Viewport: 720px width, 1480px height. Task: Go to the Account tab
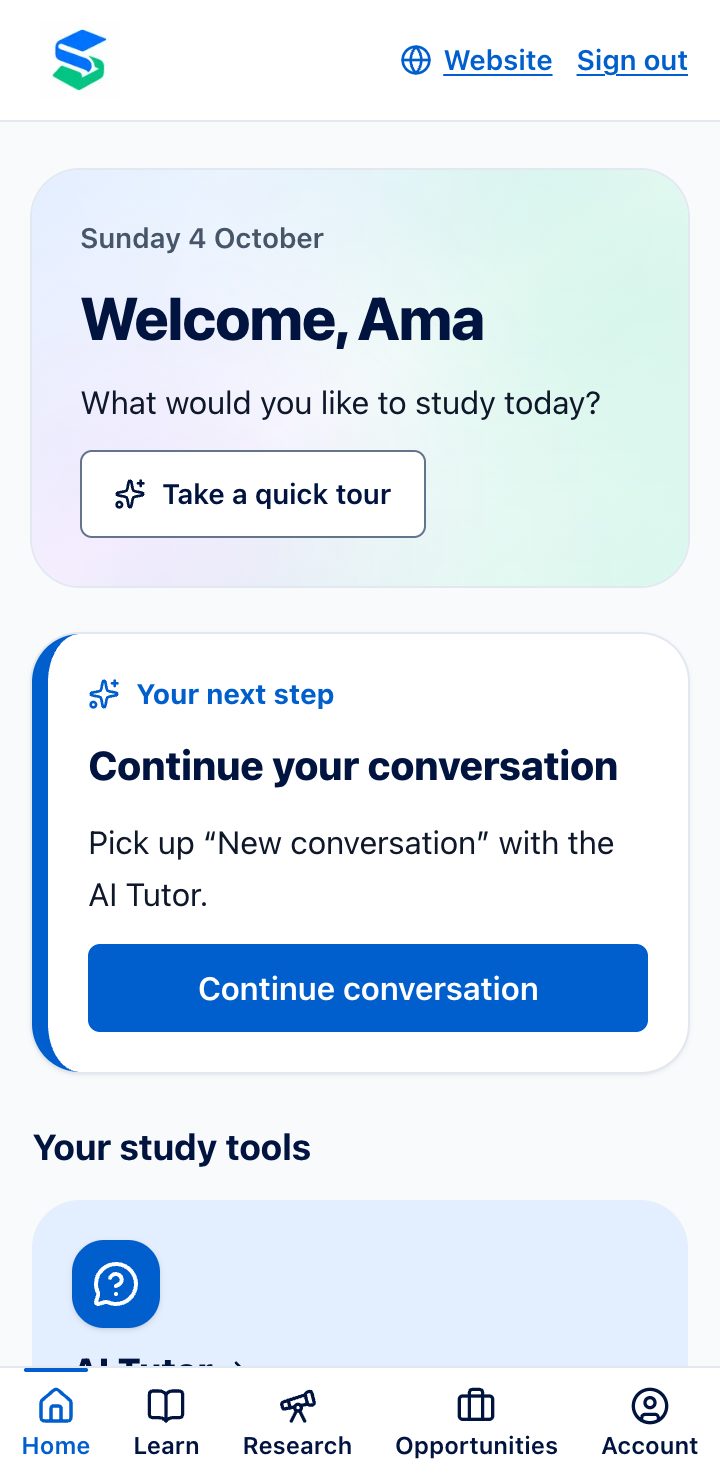coord(649,1424)
